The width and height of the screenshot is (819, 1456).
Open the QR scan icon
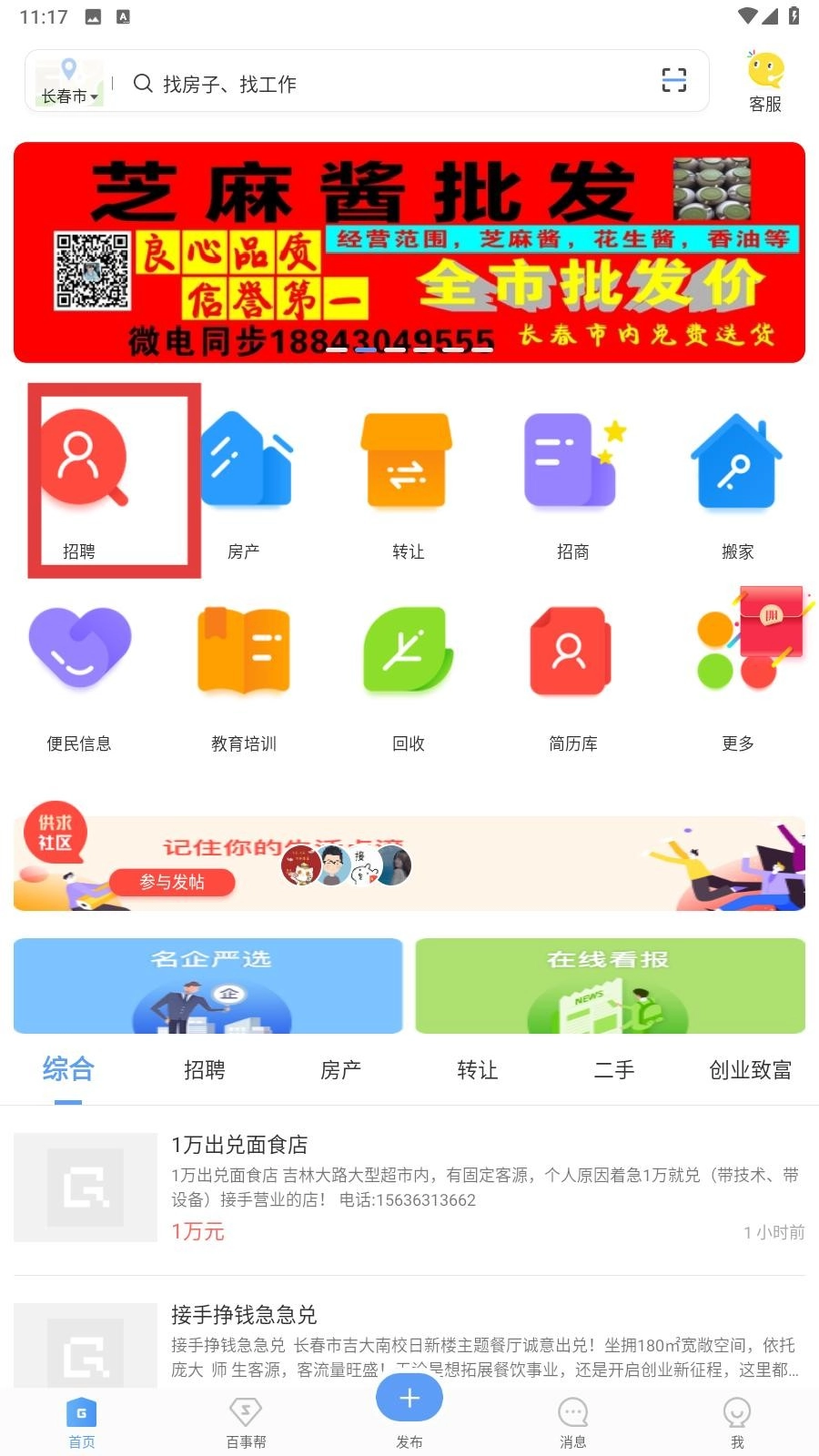pyautogui.click(x=673, y=80)
